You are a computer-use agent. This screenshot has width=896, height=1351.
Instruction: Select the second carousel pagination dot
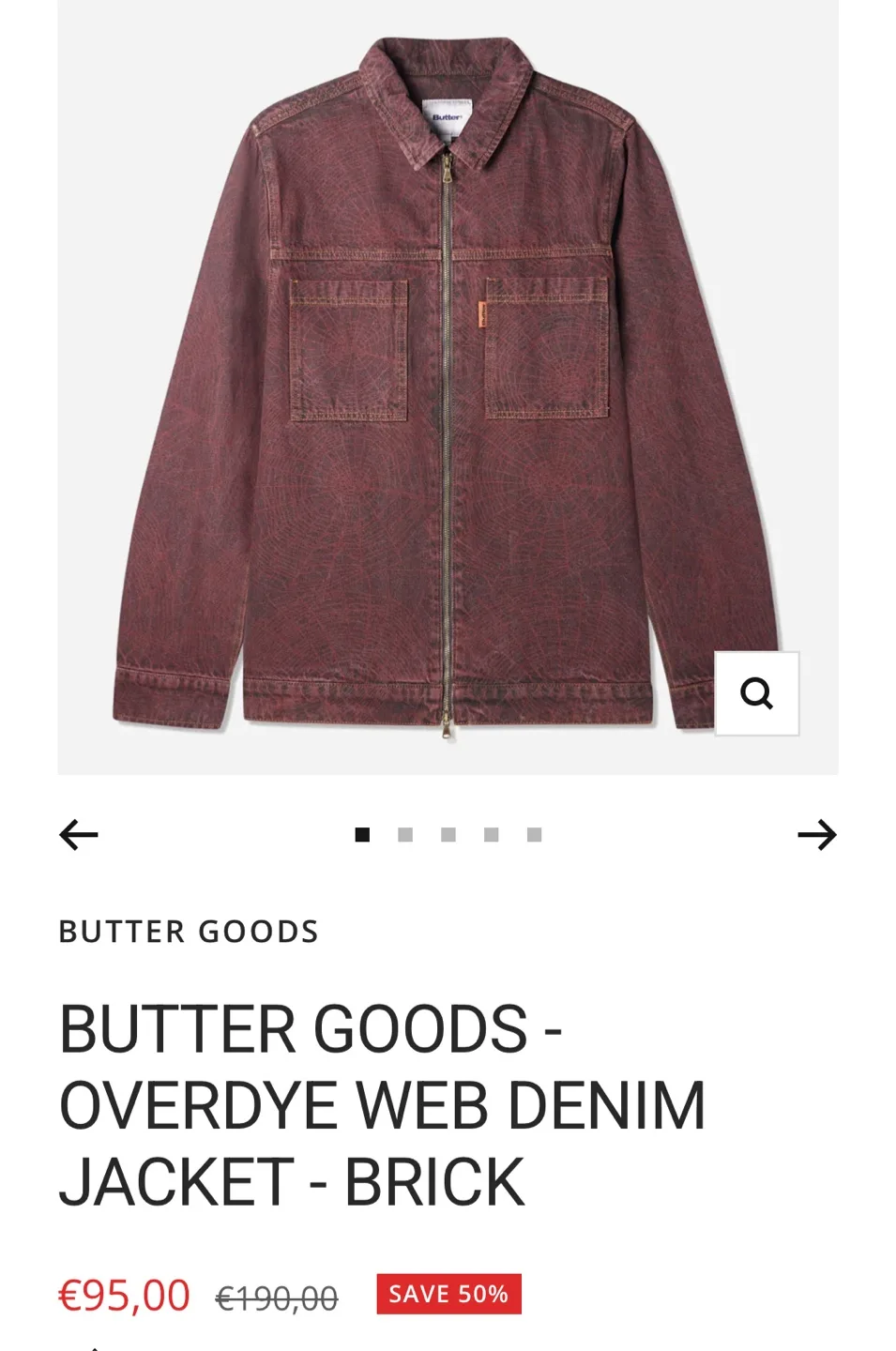click(x=405, y=833)
